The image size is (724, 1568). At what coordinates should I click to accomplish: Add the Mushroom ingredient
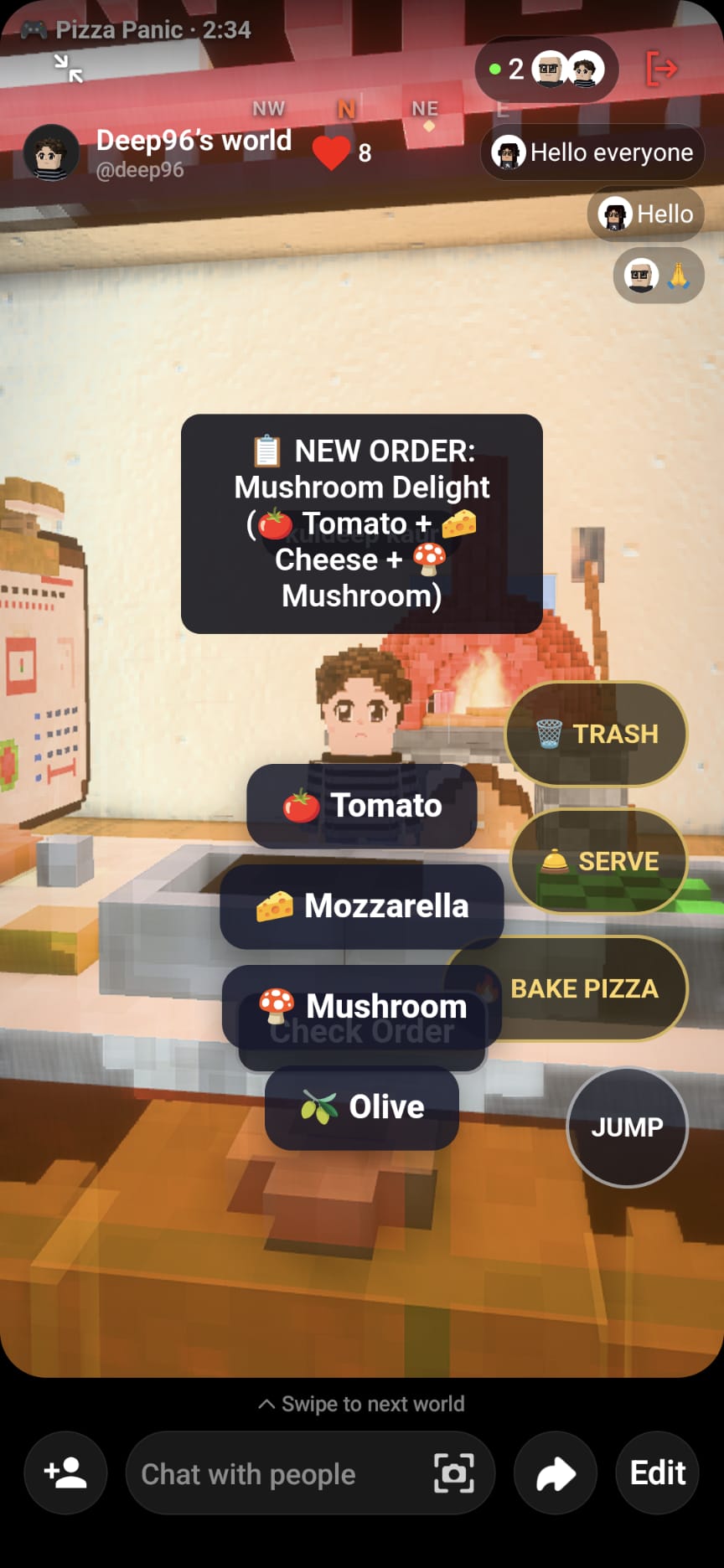coord(362,1006)
